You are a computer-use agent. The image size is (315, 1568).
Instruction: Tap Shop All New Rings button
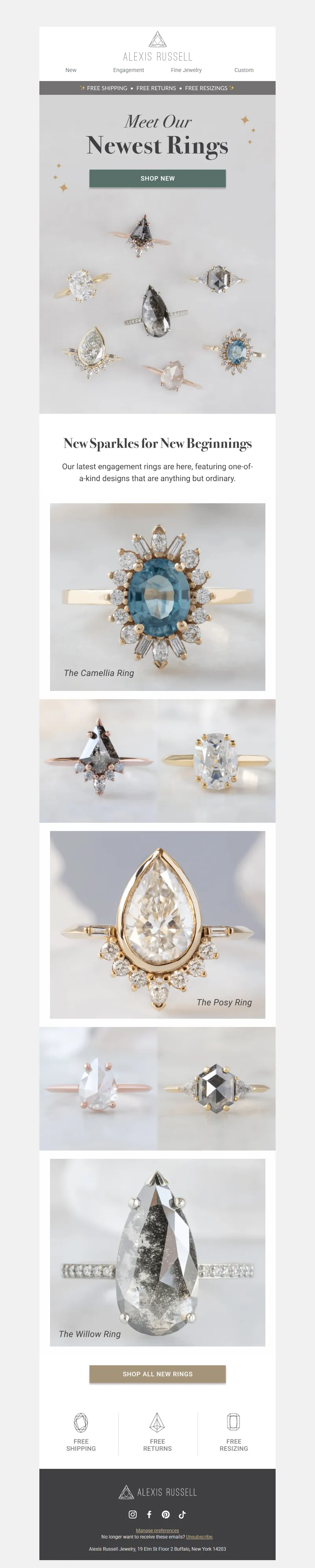tap(157, 1374)
